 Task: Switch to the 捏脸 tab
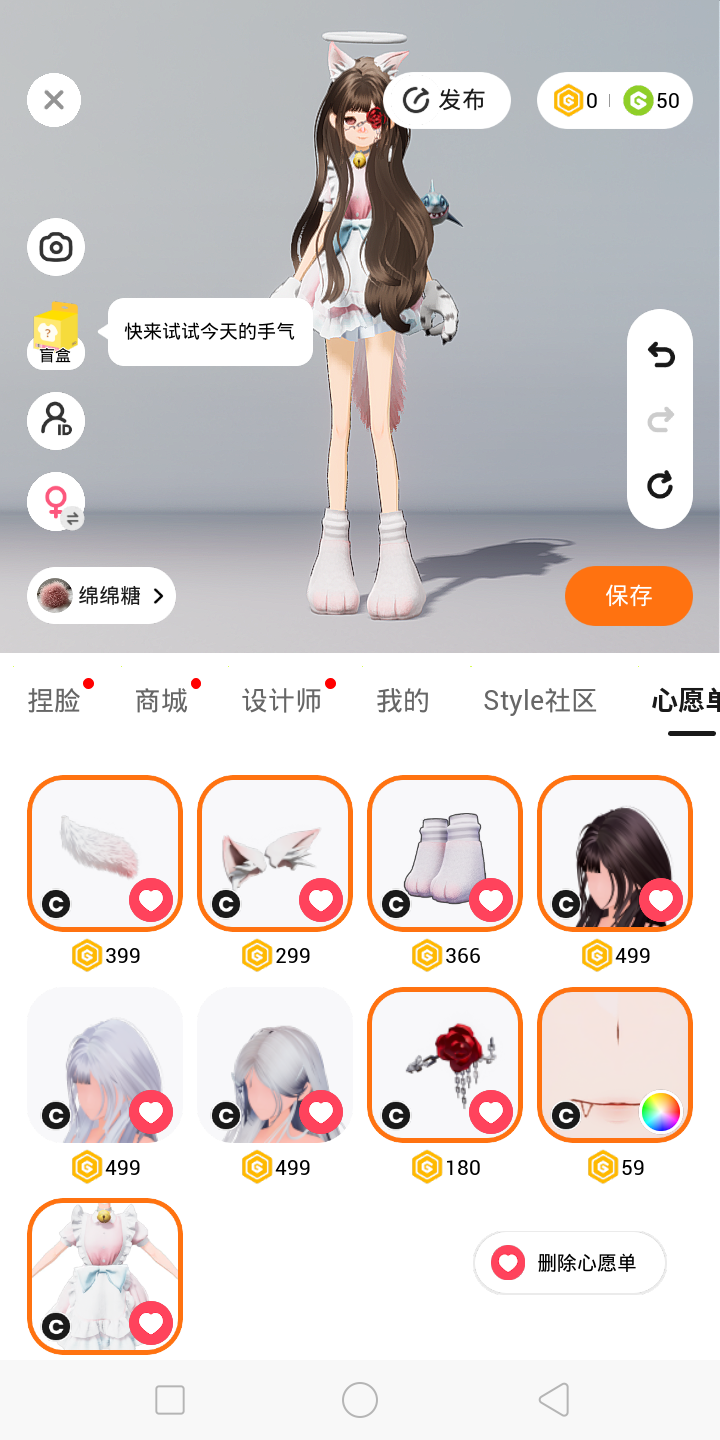pos(54,701)
